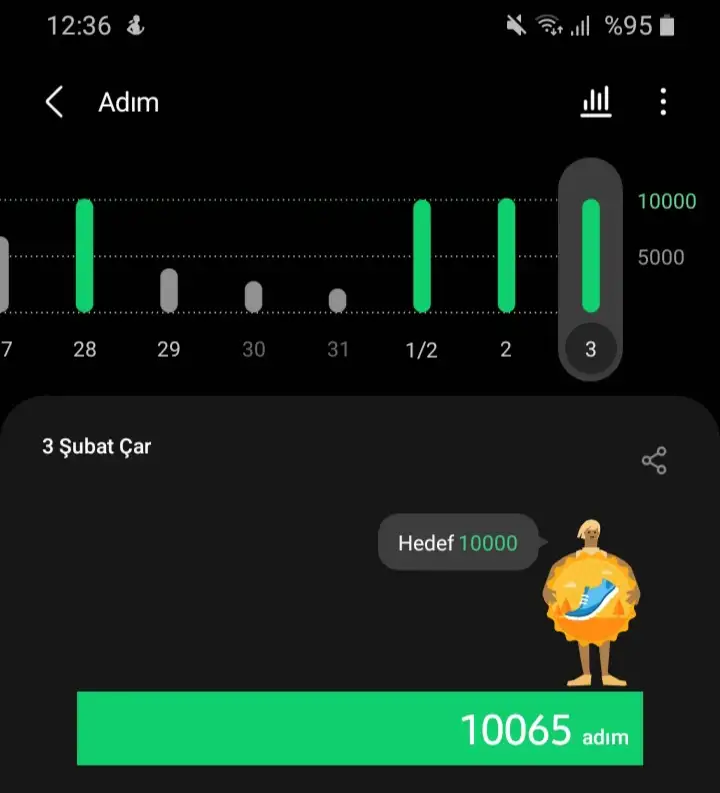Open the bar chart trends view
Viewport: 720px width, 793px height.
(x=596, y=101)
